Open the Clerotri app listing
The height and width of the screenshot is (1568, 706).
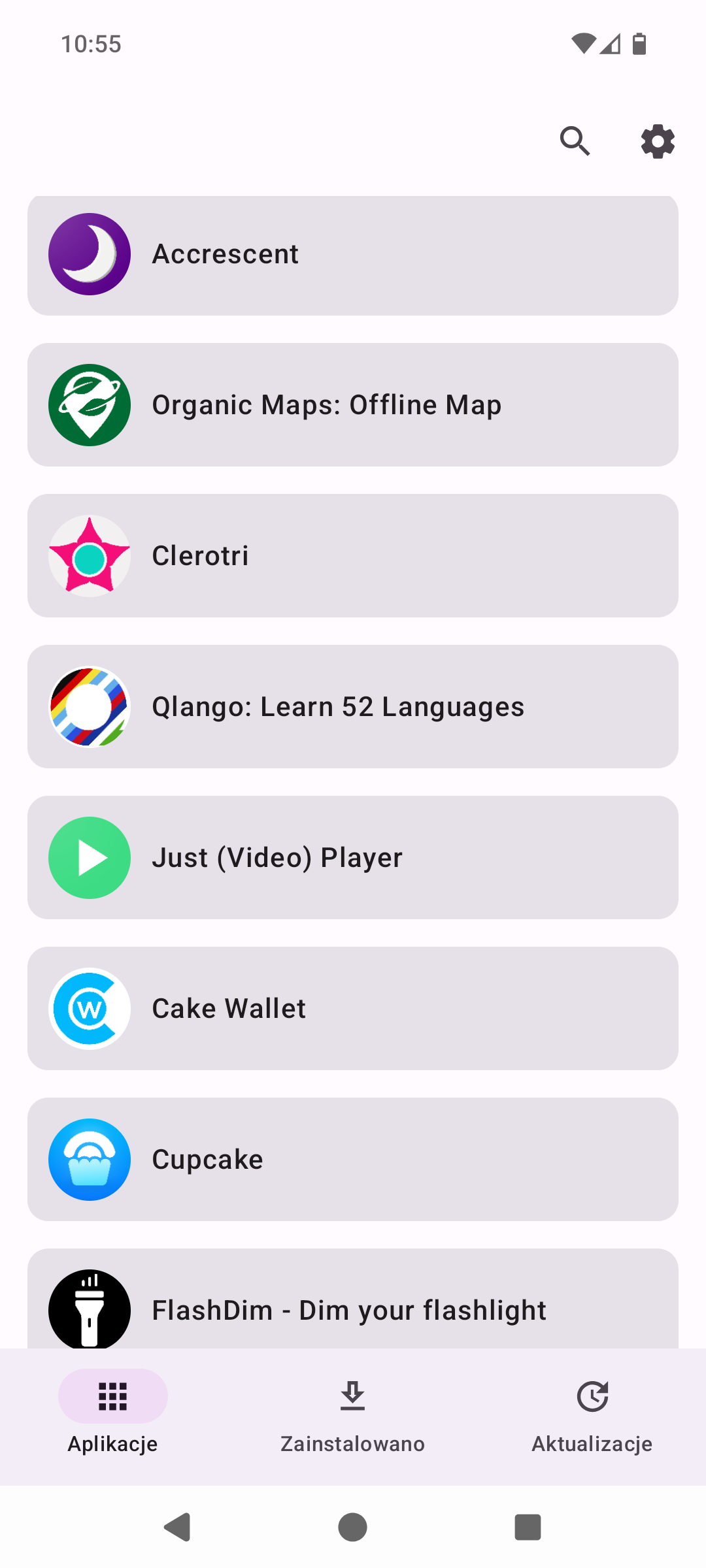[353, 556]
